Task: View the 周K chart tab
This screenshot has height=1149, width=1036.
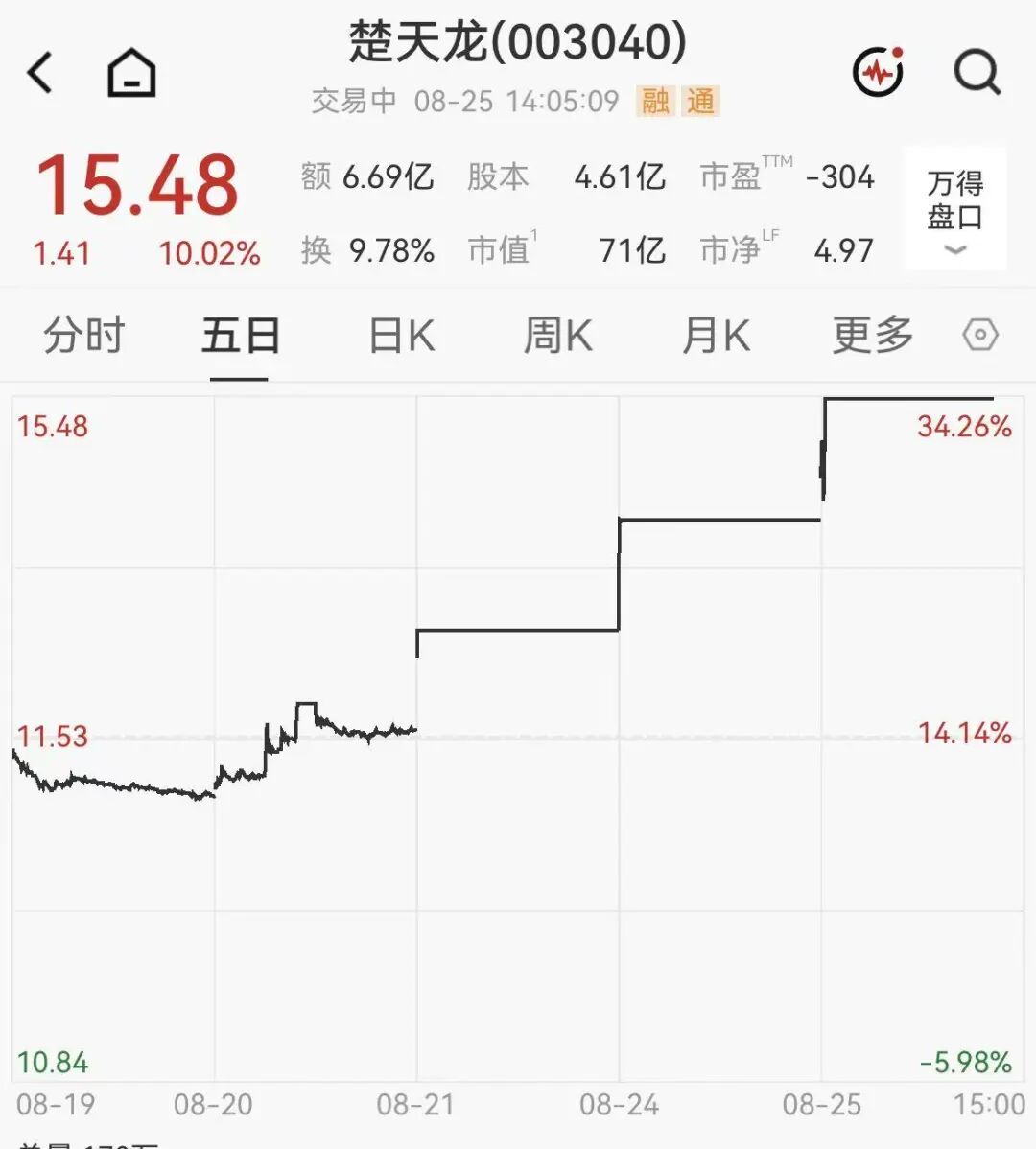Action: click(557, 336)
